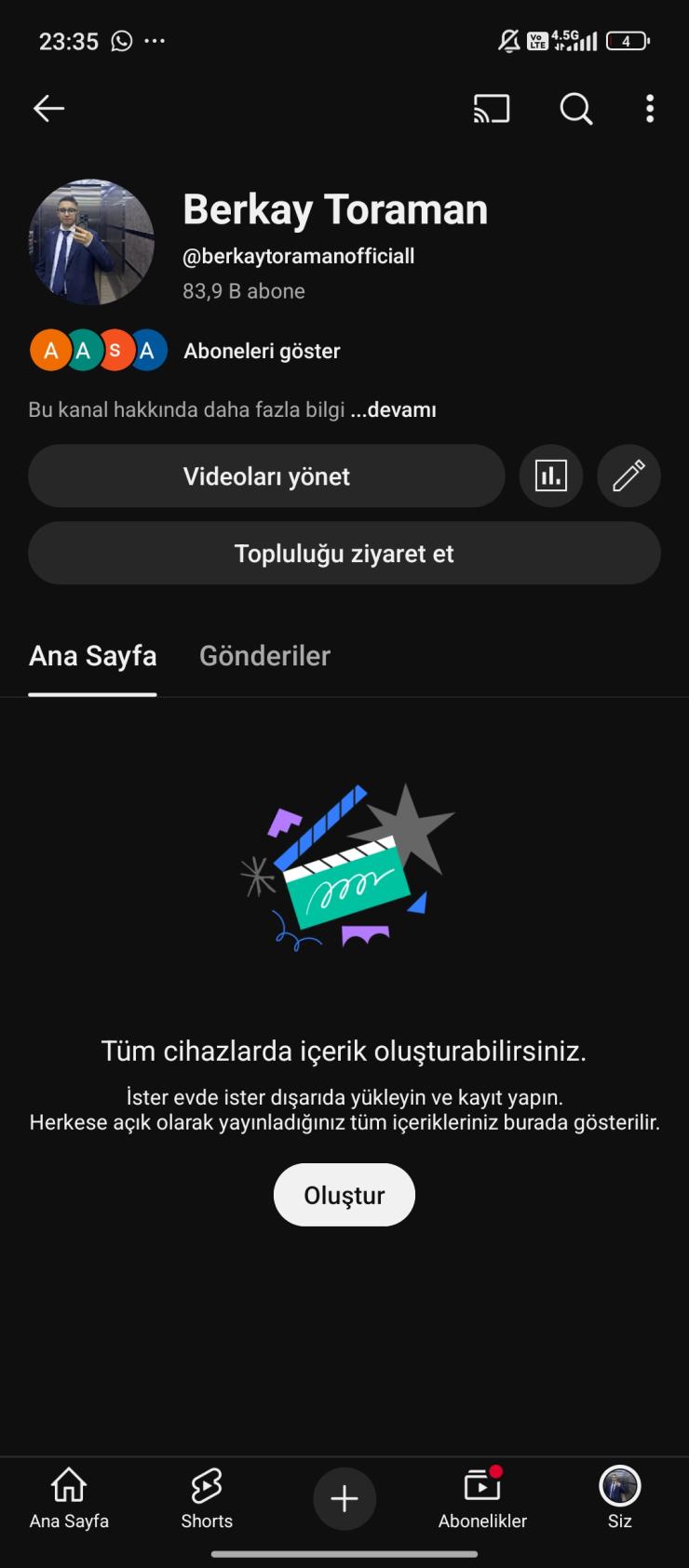Open search with the magnifier icon
Image resolution: width=689 pixels, height=1568 pixels.
pos(576,109)
